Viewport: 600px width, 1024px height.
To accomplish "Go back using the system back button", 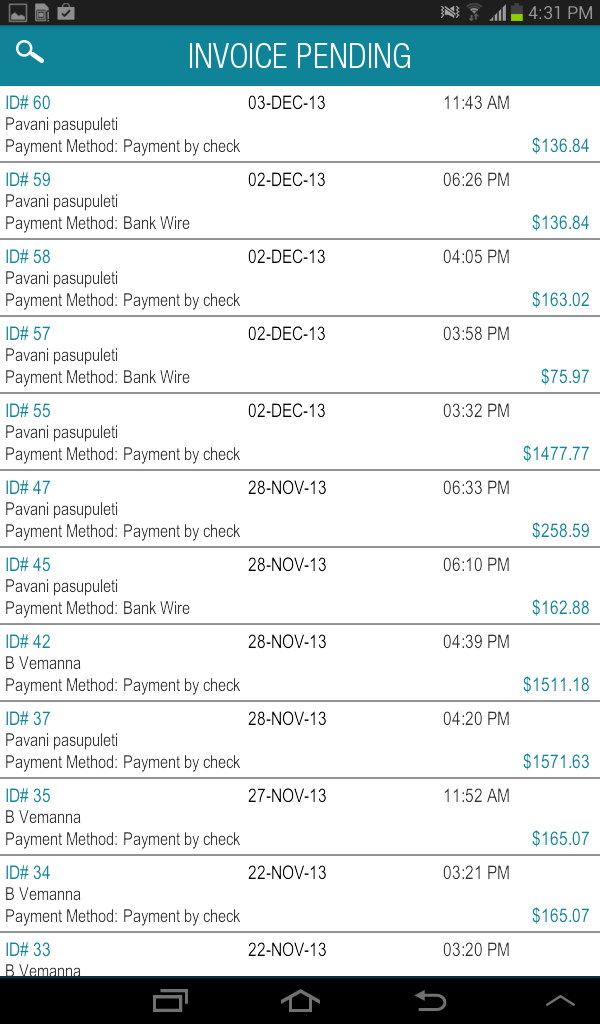I will point(430,1000).
